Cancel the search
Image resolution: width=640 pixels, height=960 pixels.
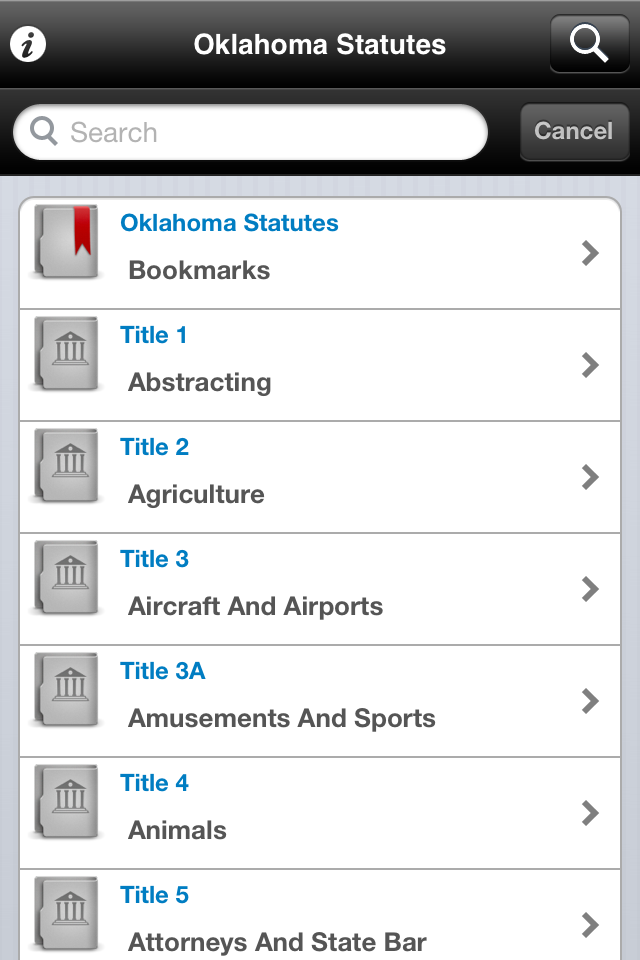[x=573, y=132]
